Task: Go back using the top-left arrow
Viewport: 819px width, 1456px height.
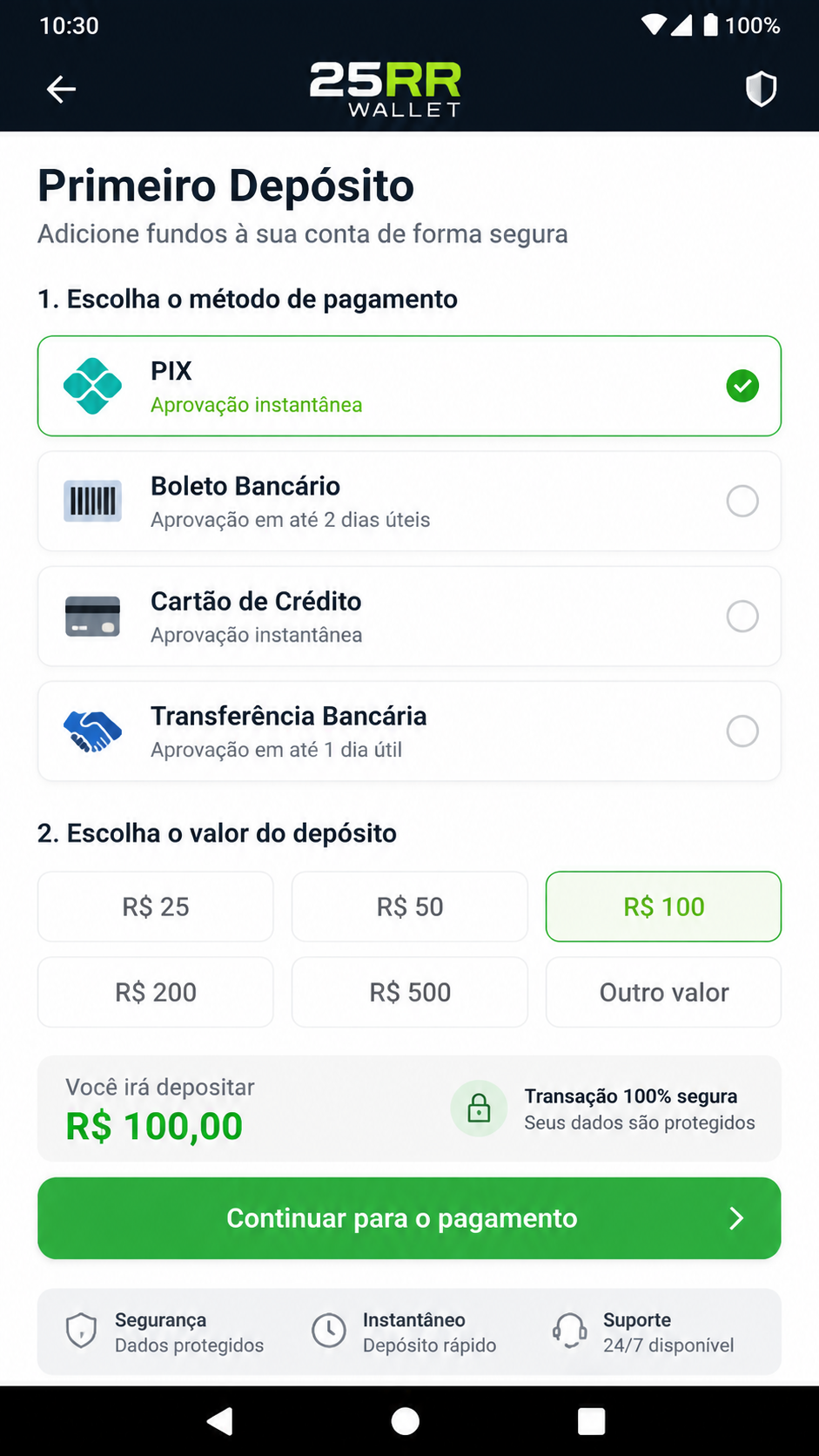Action: tap(61, 89)
